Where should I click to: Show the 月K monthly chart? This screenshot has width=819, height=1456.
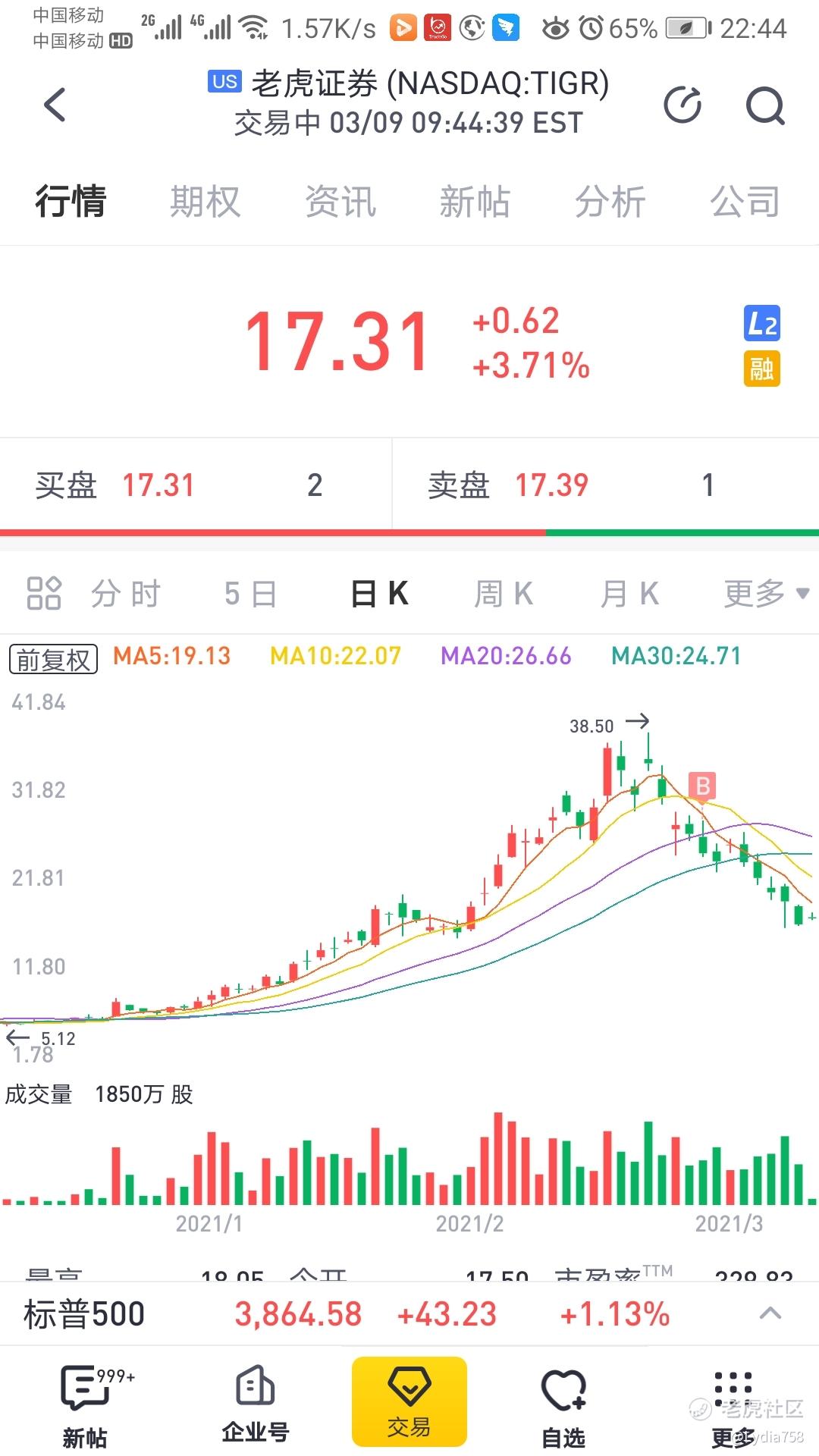pos(629,594)
